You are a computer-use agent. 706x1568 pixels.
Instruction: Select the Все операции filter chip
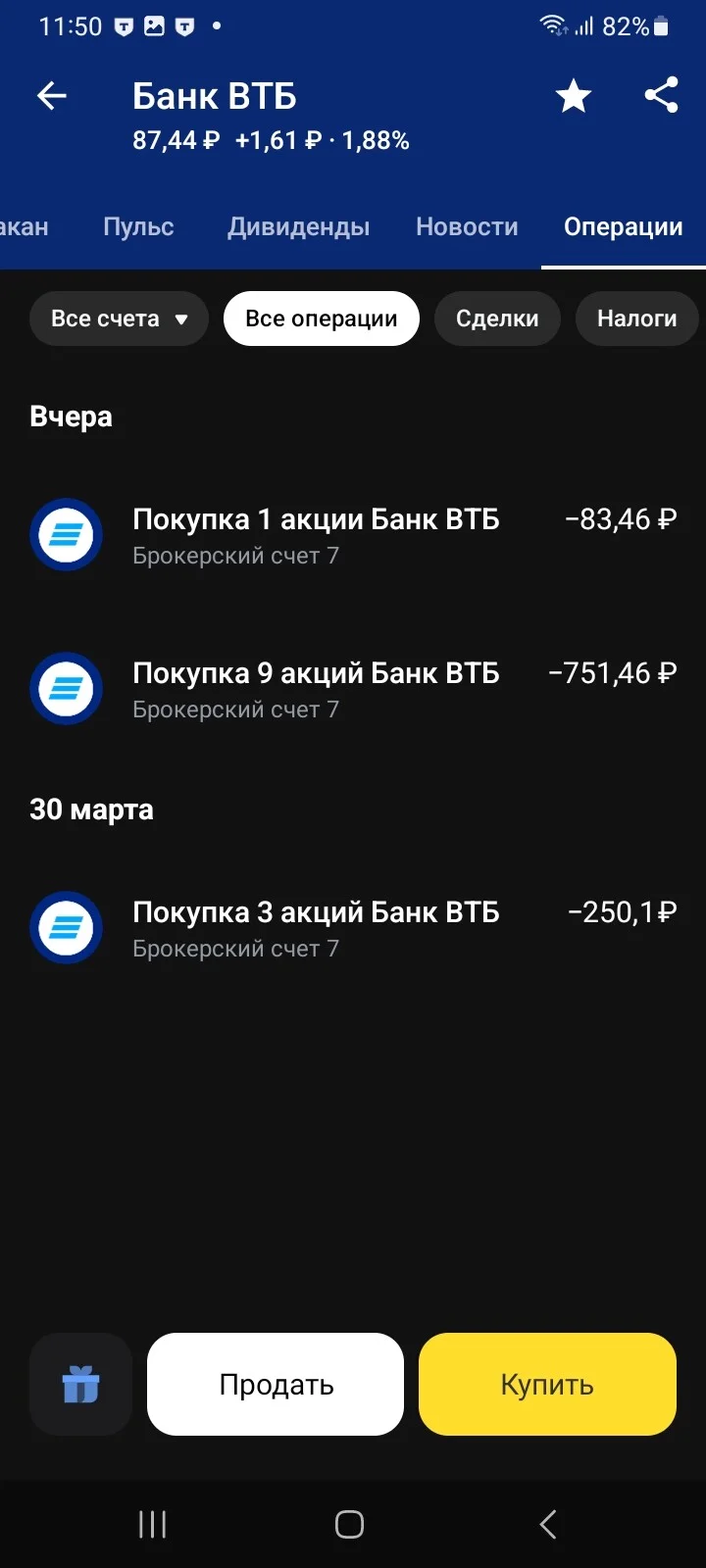coord(322,318)
